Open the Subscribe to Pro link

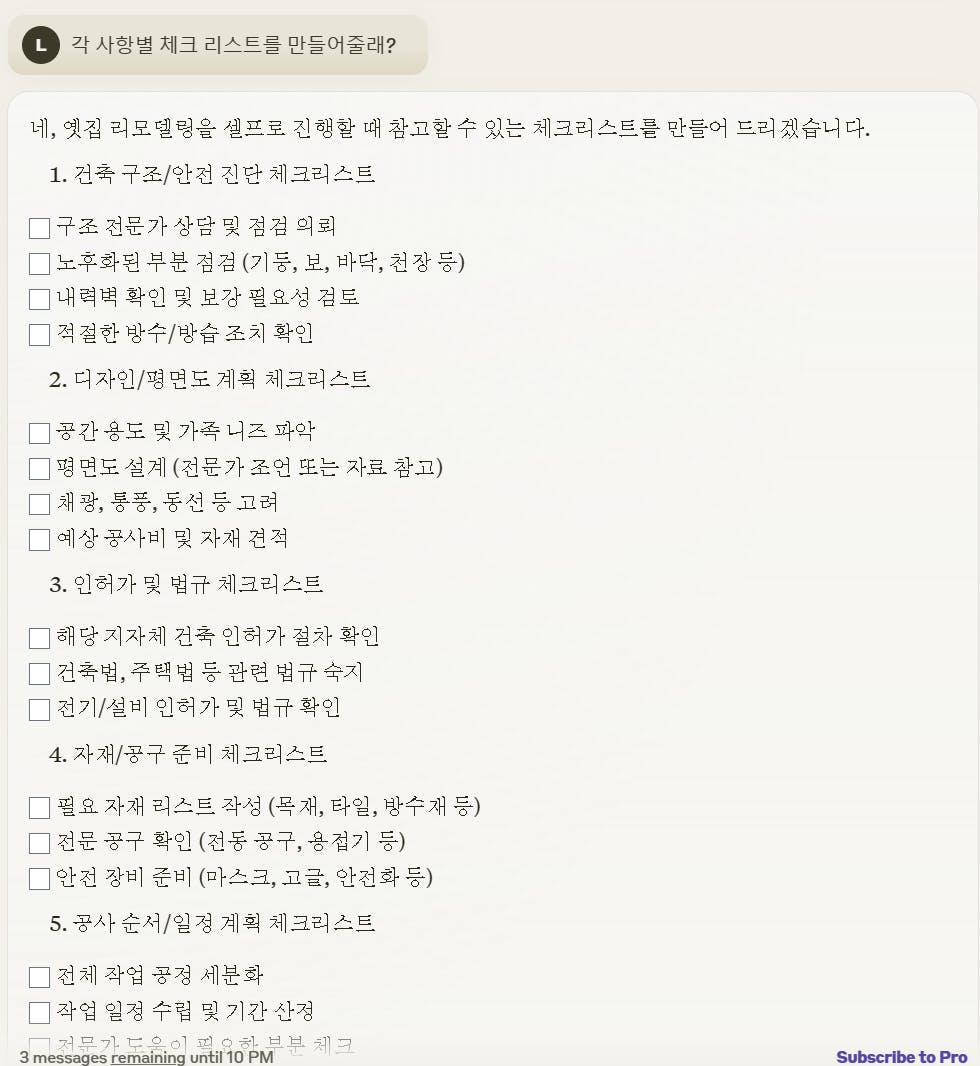coord(901,1057)
